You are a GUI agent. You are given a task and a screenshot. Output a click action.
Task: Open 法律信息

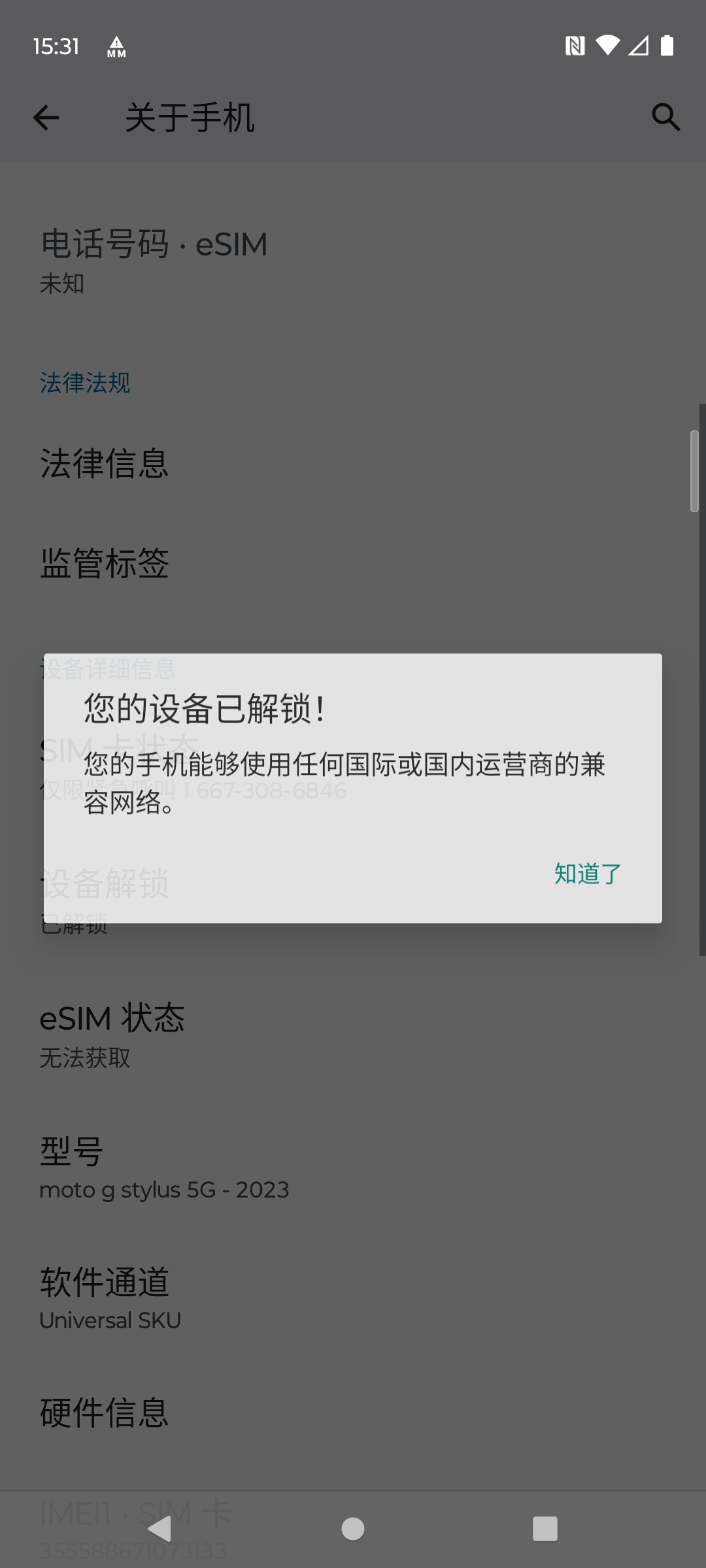click(x=353, y=464)
